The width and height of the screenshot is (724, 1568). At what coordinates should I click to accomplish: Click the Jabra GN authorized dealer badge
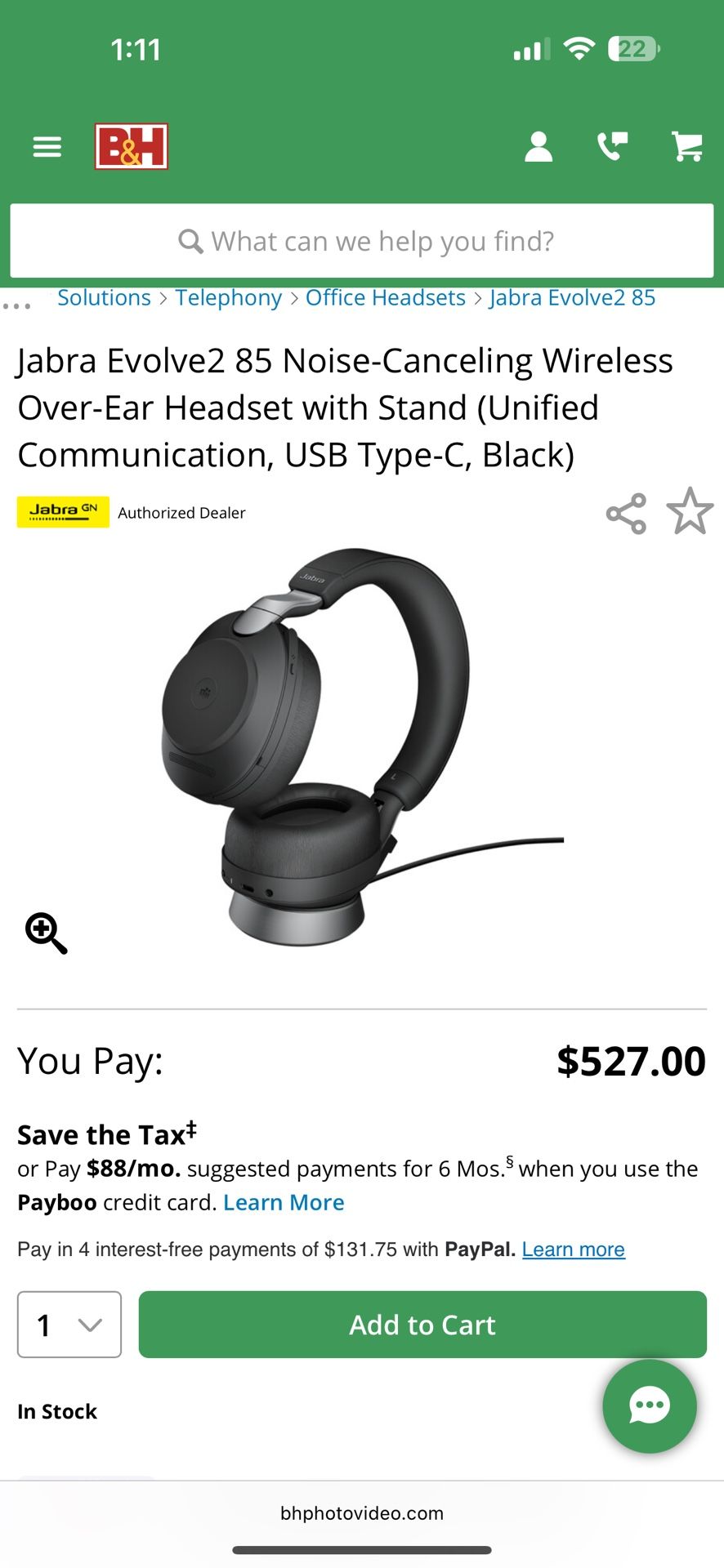(x=64, y=512)
